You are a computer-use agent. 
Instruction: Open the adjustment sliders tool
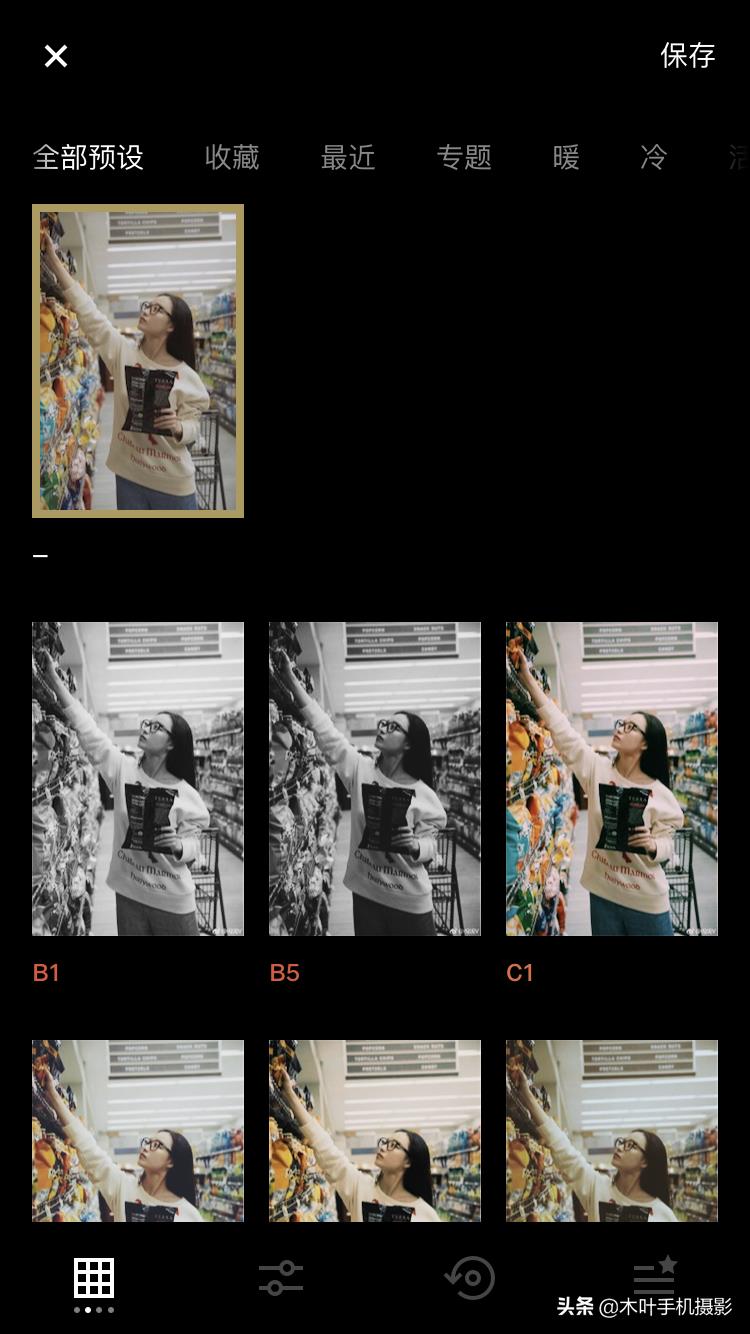pos(281,1279)
